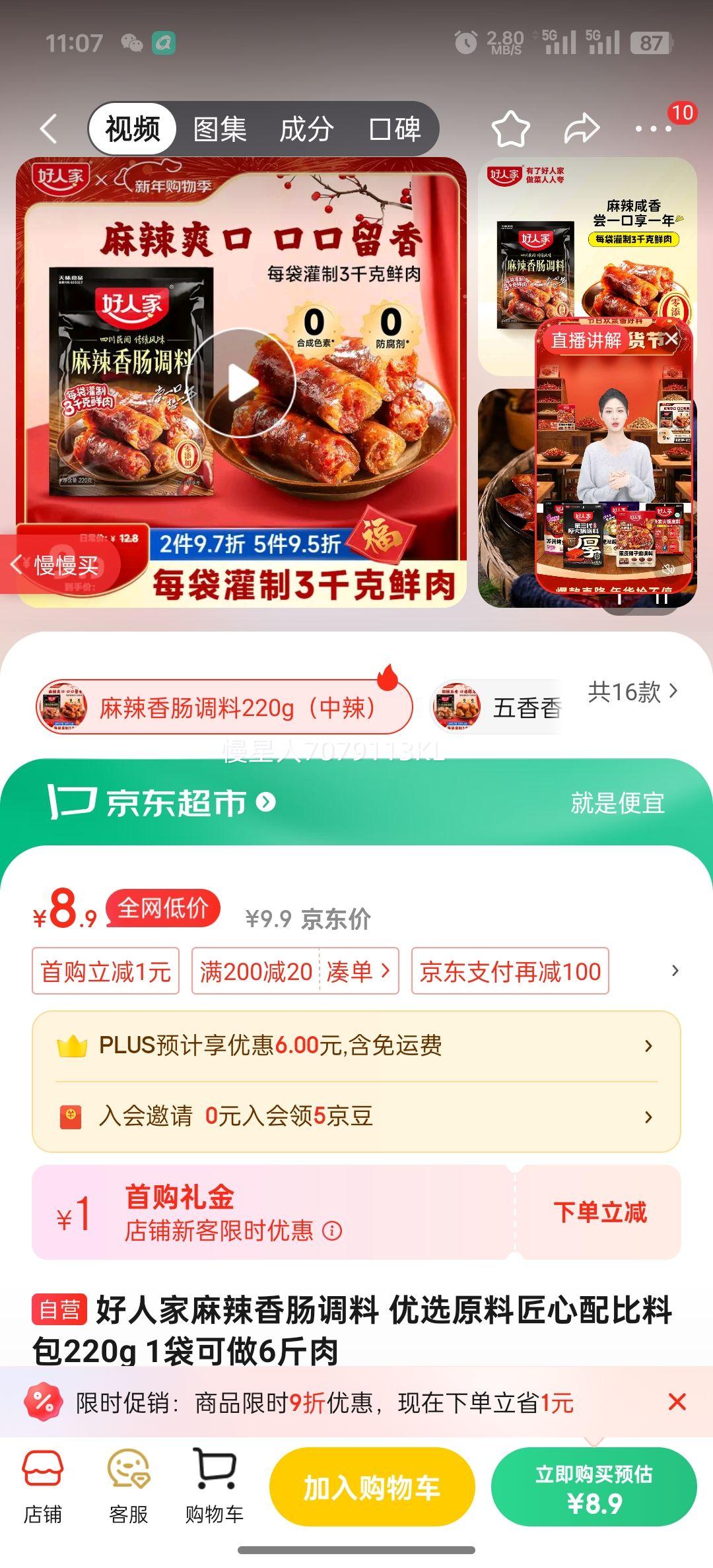Viewport: 713px width, 1568px height.
Task: Expand the PLUS预计享优惠 details row
Action: point(356,1046)
